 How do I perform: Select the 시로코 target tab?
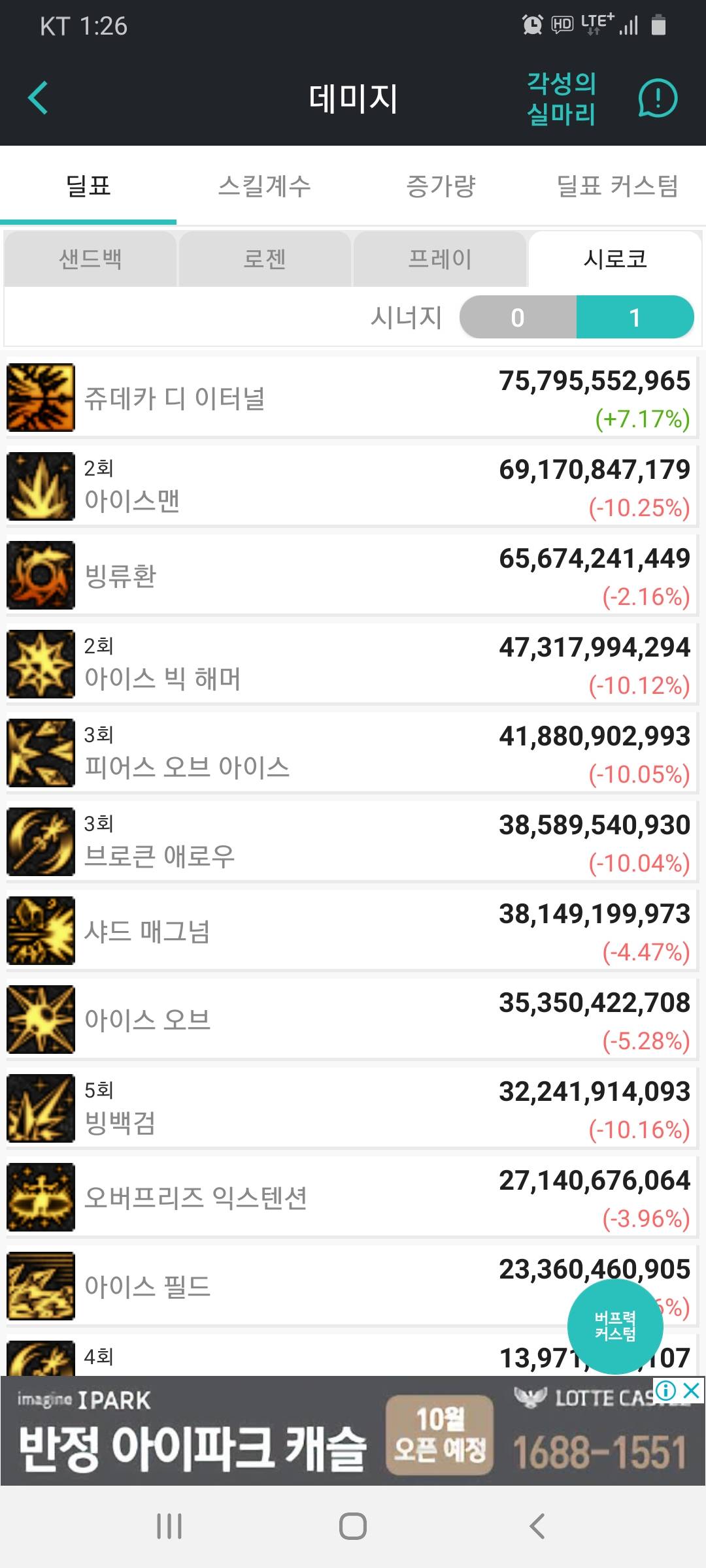[614, 259]
